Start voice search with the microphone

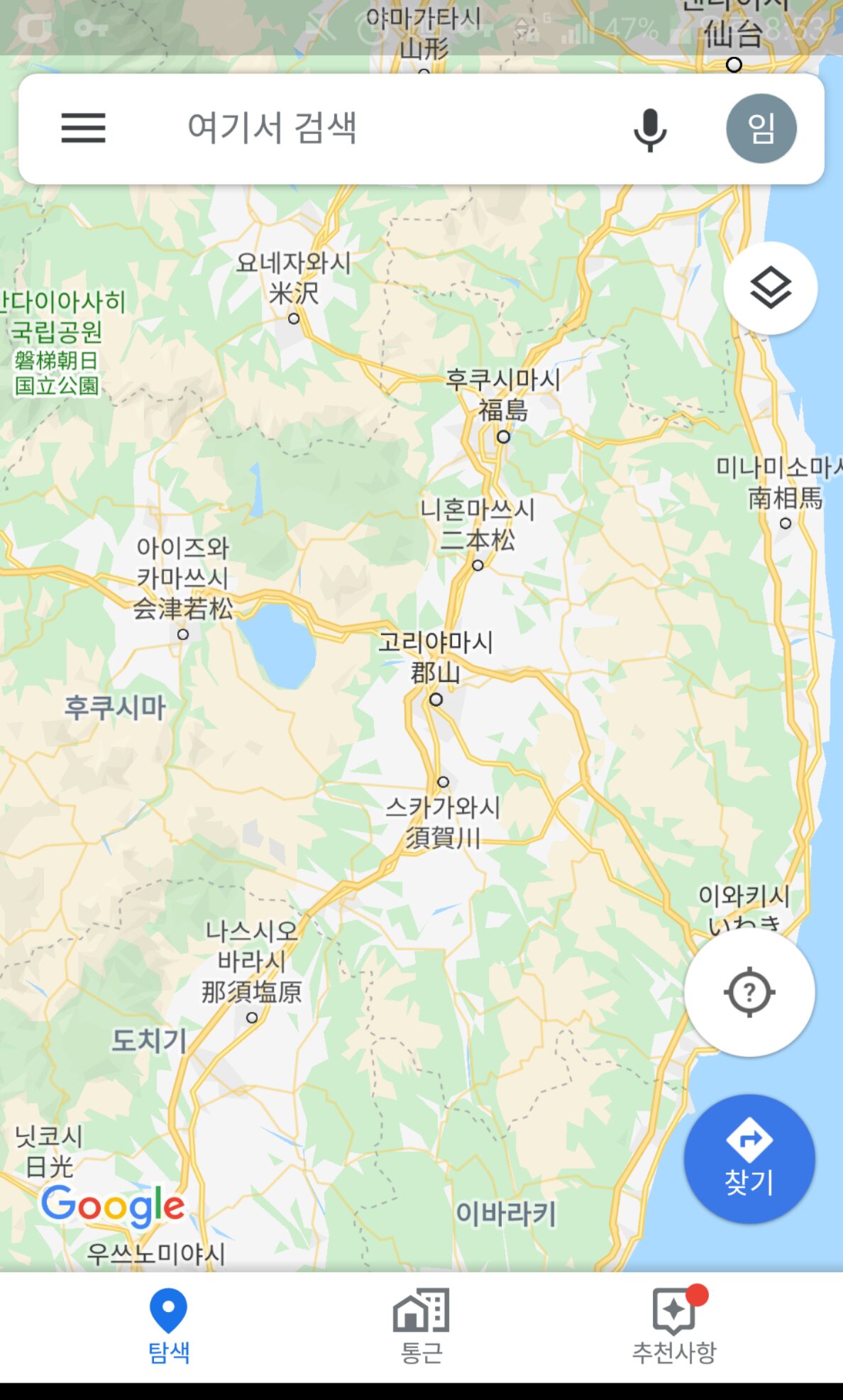tap(649, 130)
